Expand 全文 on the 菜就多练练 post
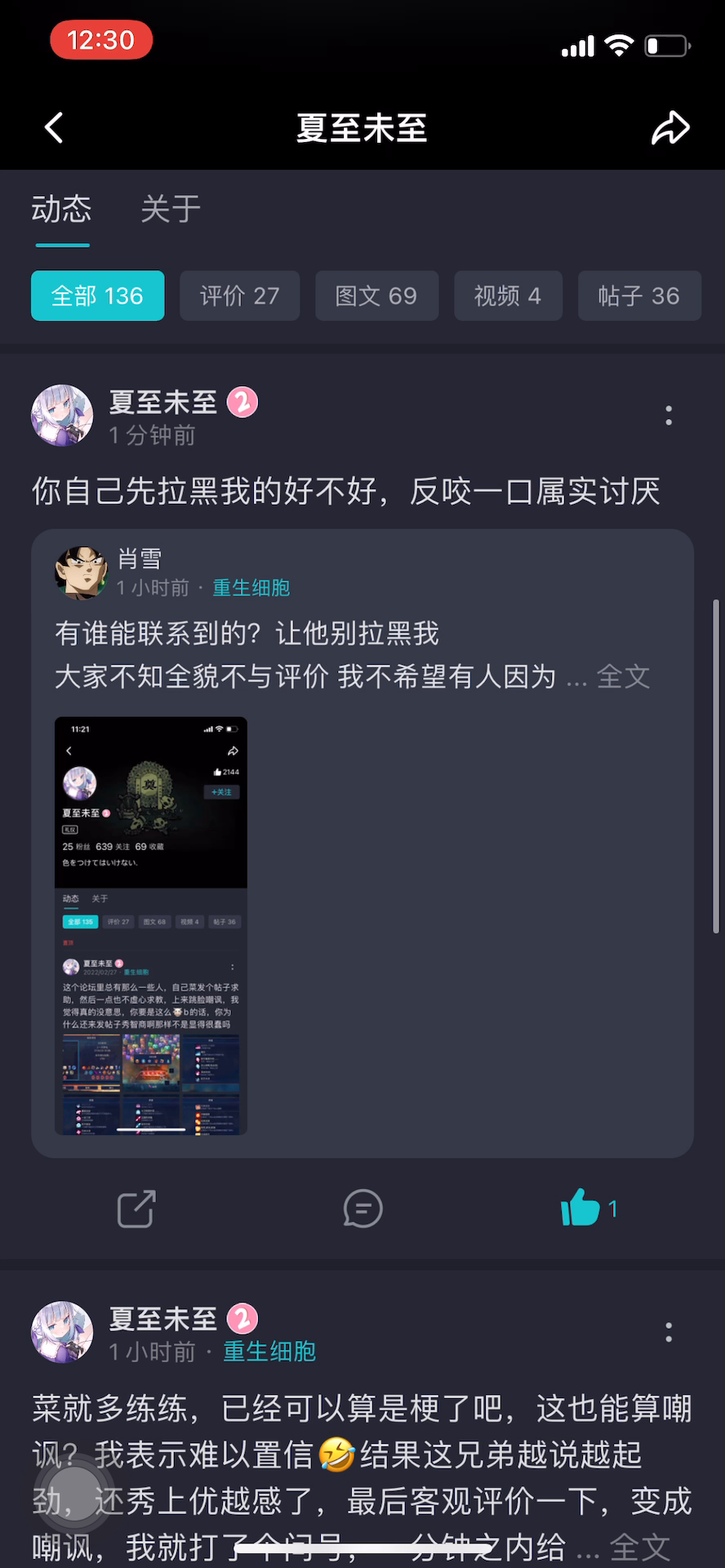The height and width of the screenshot is (1568, 725). tap(640, 1547)
